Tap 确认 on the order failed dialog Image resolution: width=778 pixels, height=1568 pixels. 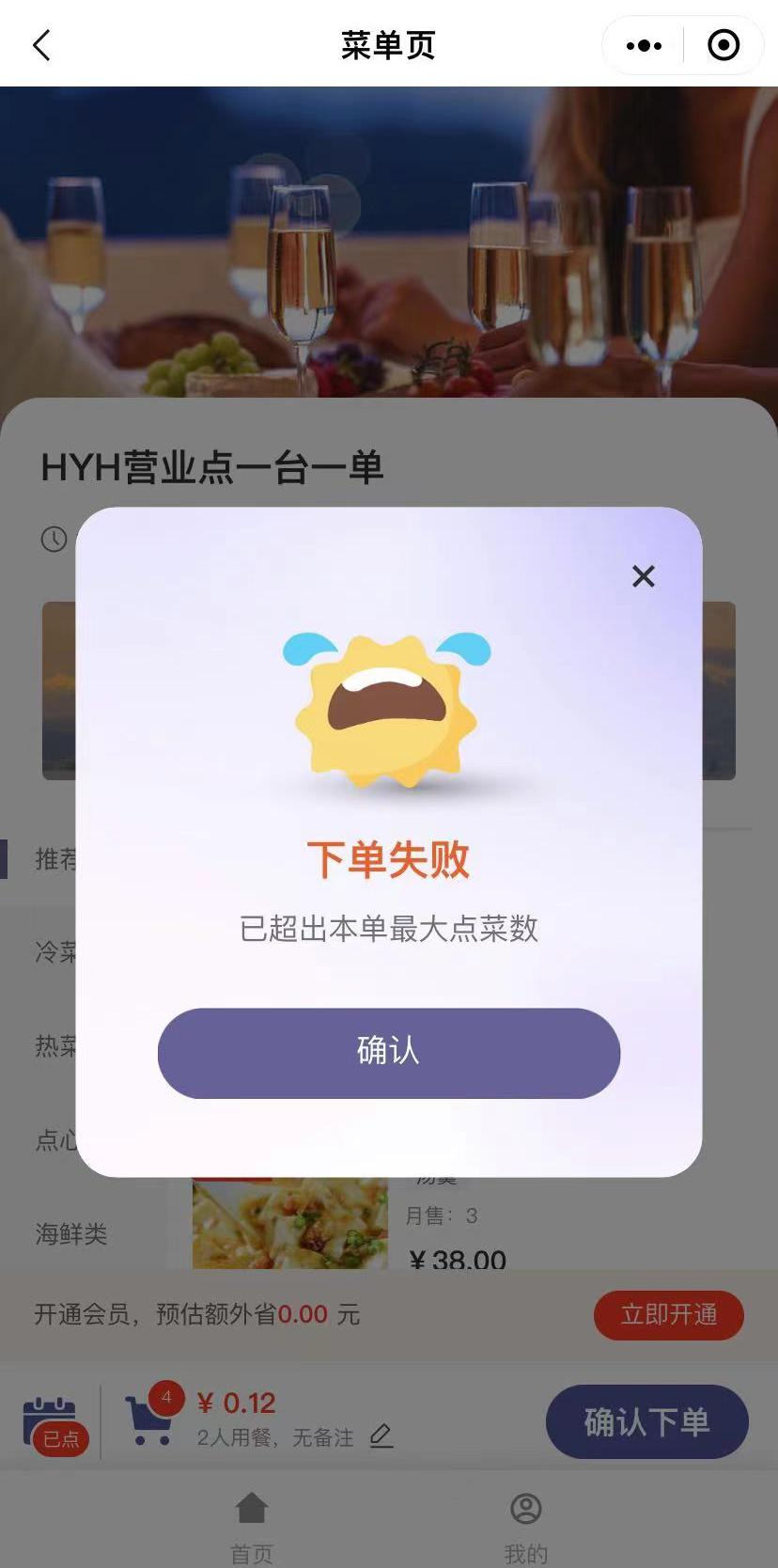point(388,1052)
